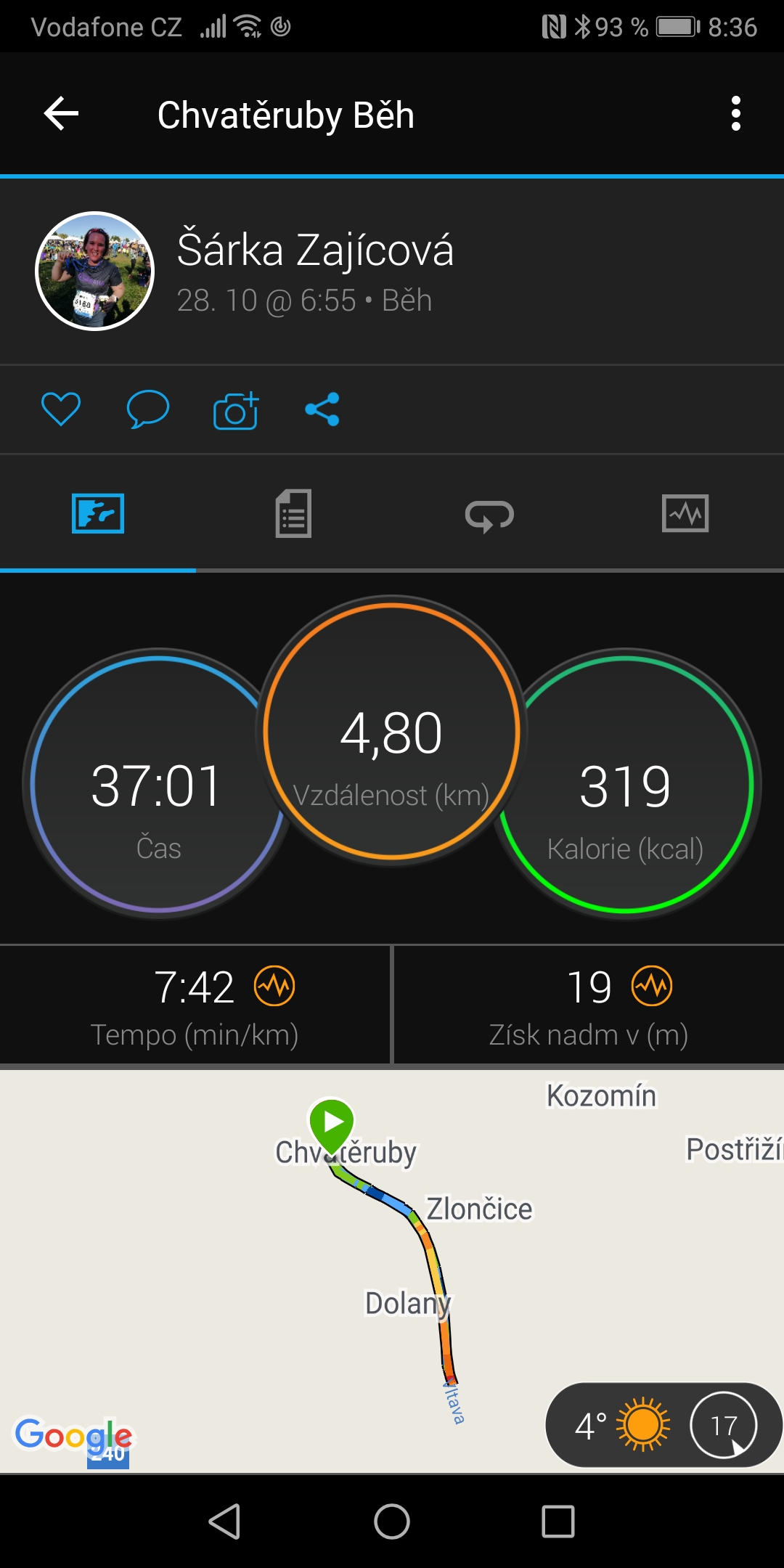Add a photo using the camera icon
The height and width of the screenshot is (1568, 784).
pos(236,410)
